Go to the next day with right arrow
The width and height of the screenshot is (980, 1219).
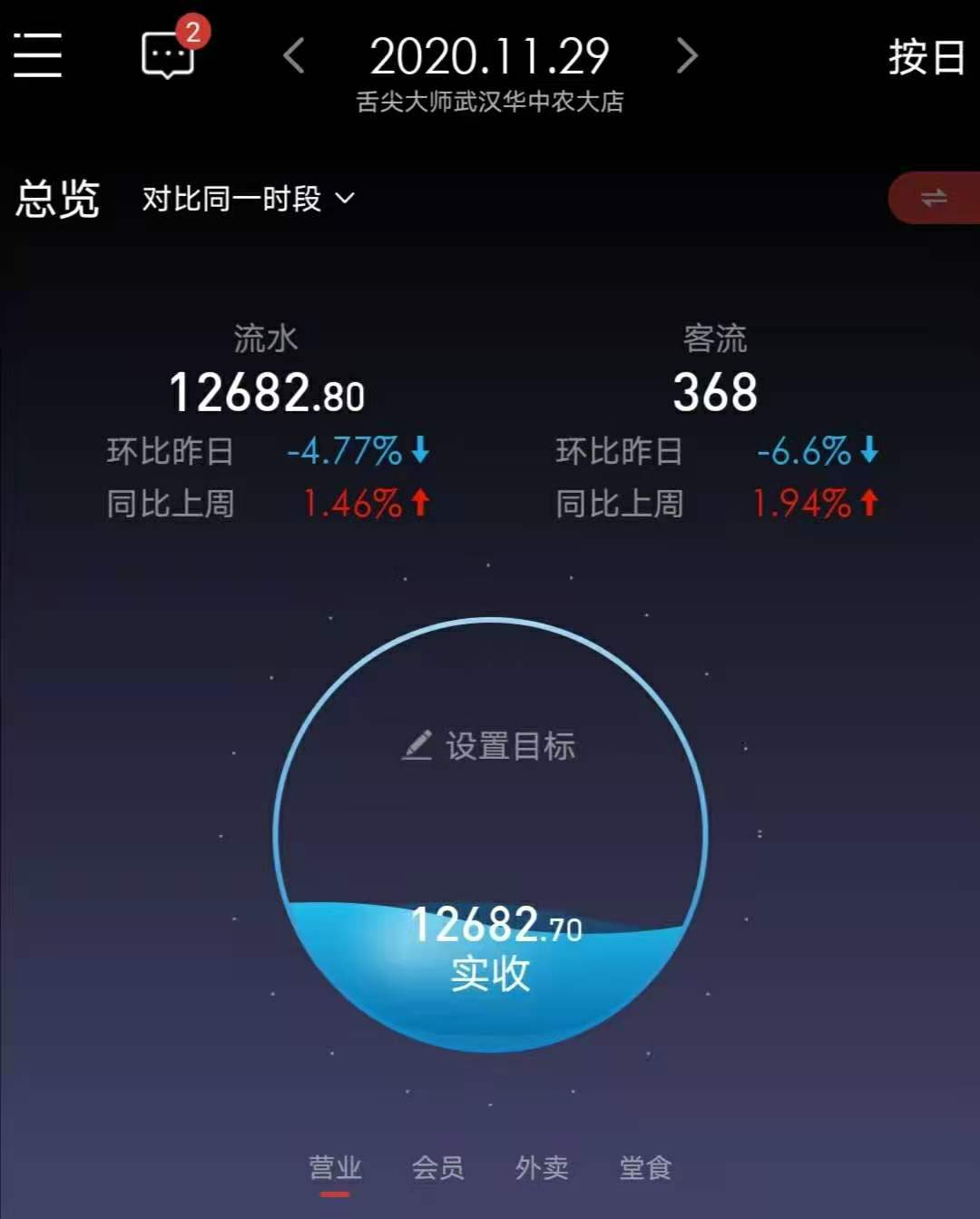click(687, 56)
